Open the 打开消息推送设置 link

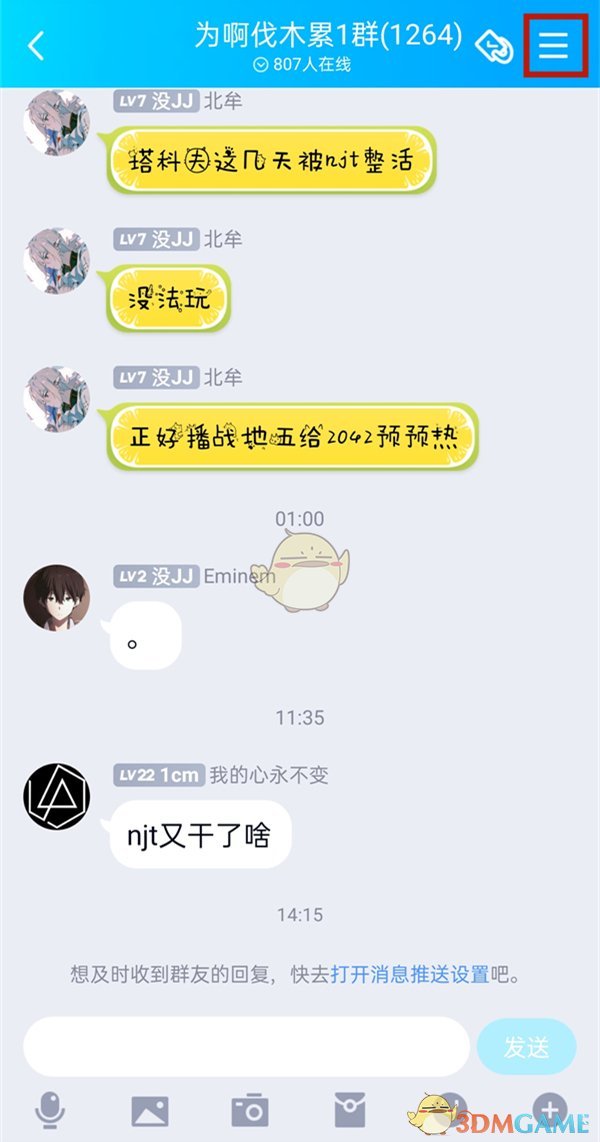pos(410,975)
